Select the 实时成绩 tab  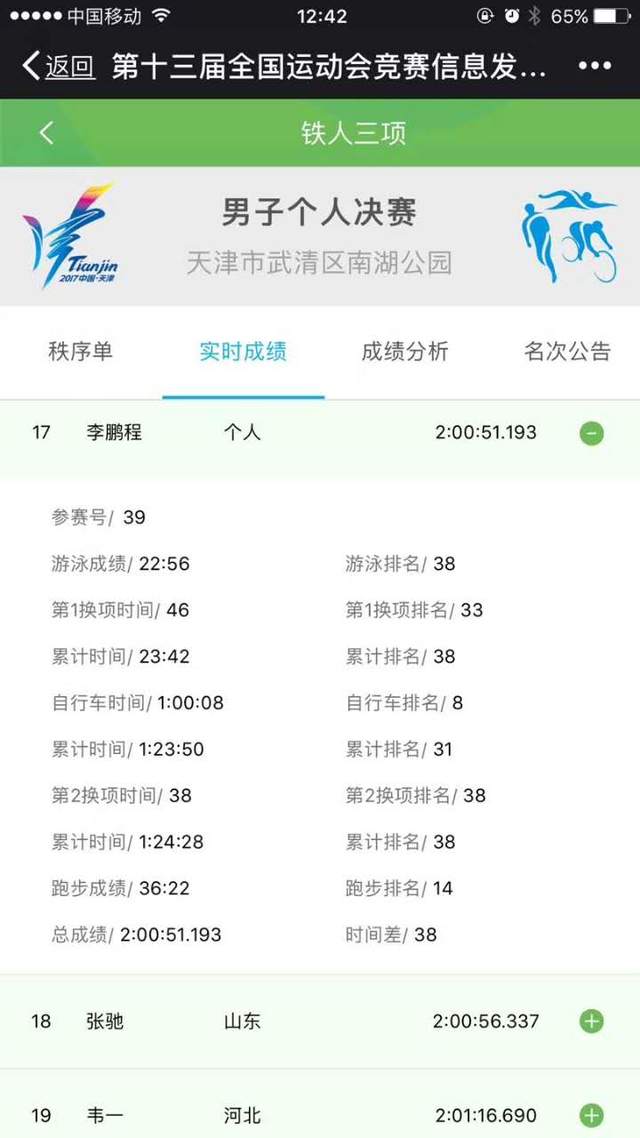[243, 351]
